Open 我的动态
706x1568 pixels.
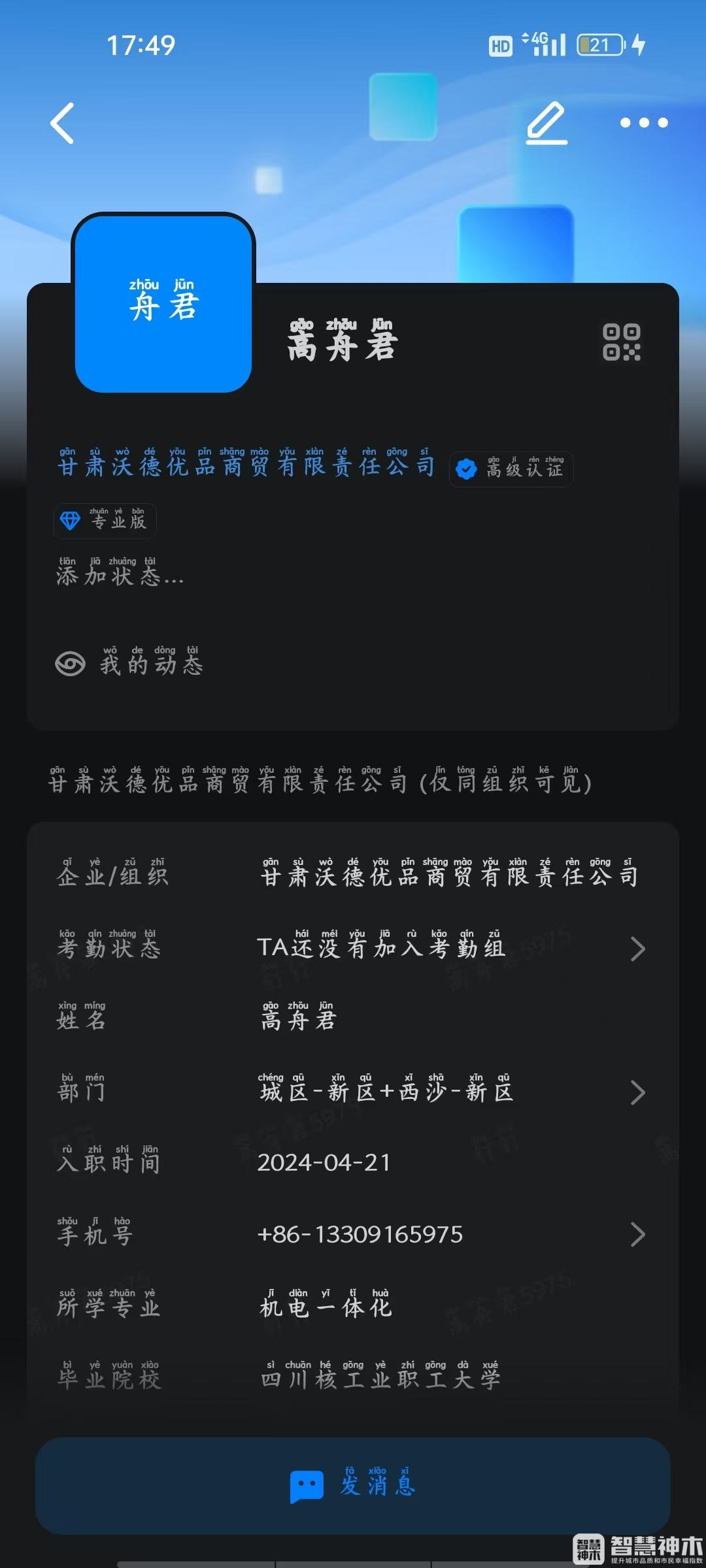[131, 663]
